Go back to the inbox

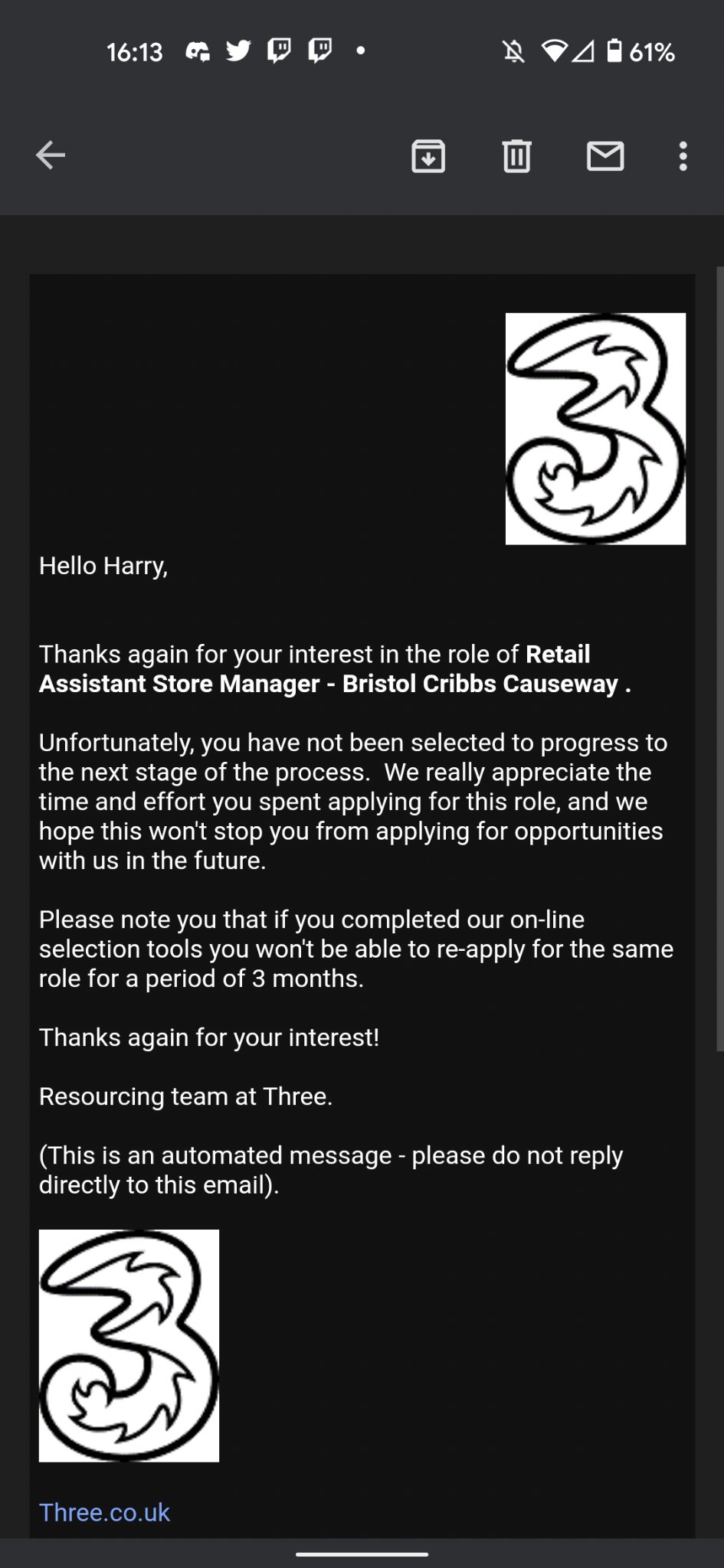tap(51, 155)
